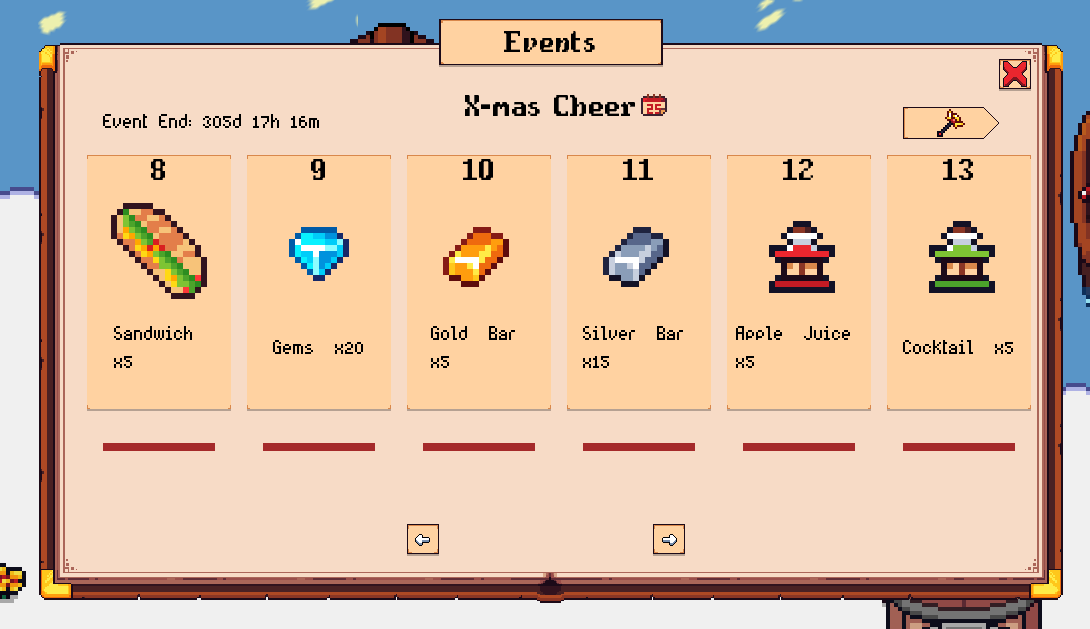This screenshot has width=1090, height=629.
Task: Close the Events window
Action: coord(1014,74)
